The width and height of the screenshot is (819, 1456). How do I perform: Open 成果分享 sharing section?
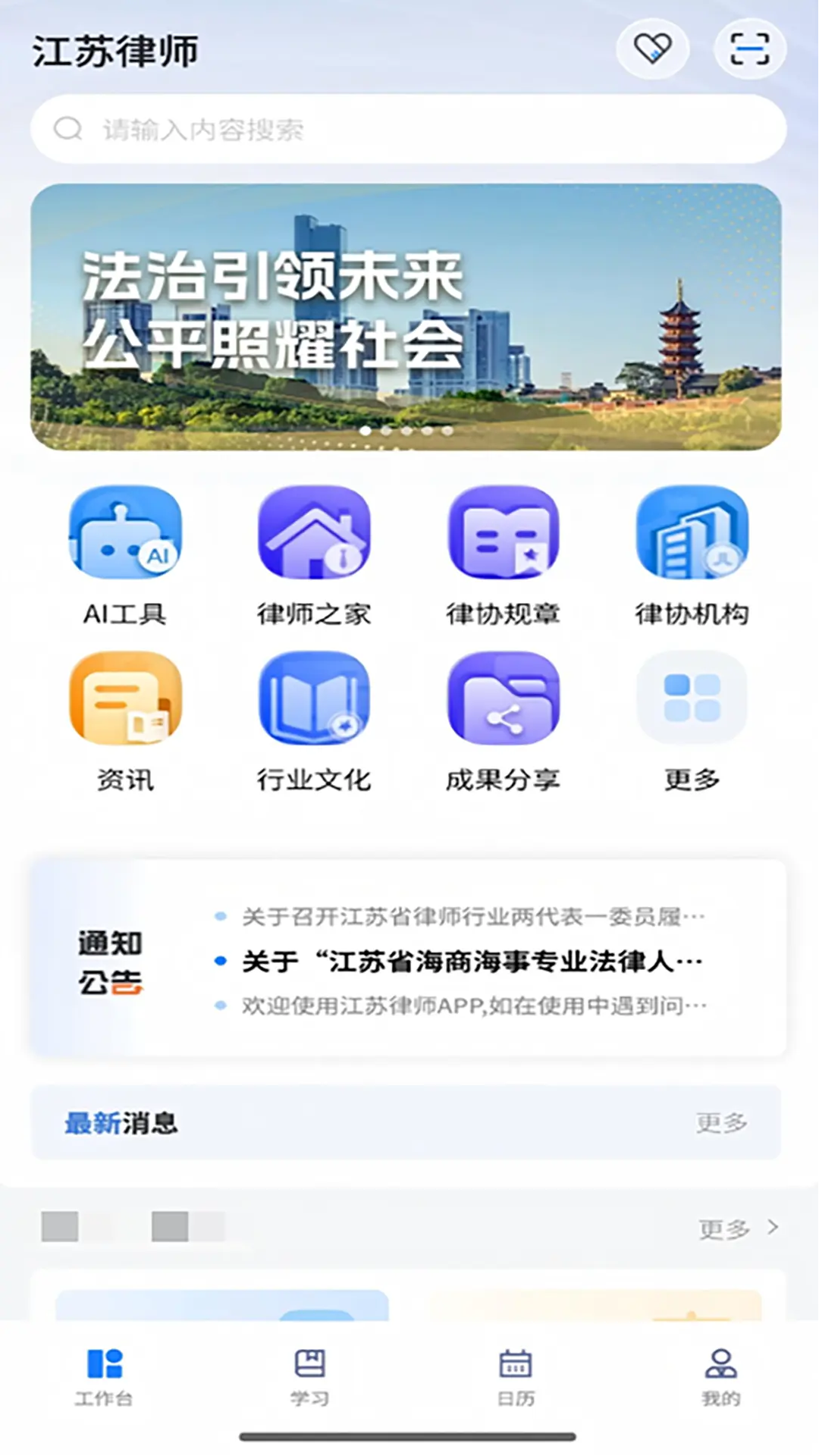point(503,720)
